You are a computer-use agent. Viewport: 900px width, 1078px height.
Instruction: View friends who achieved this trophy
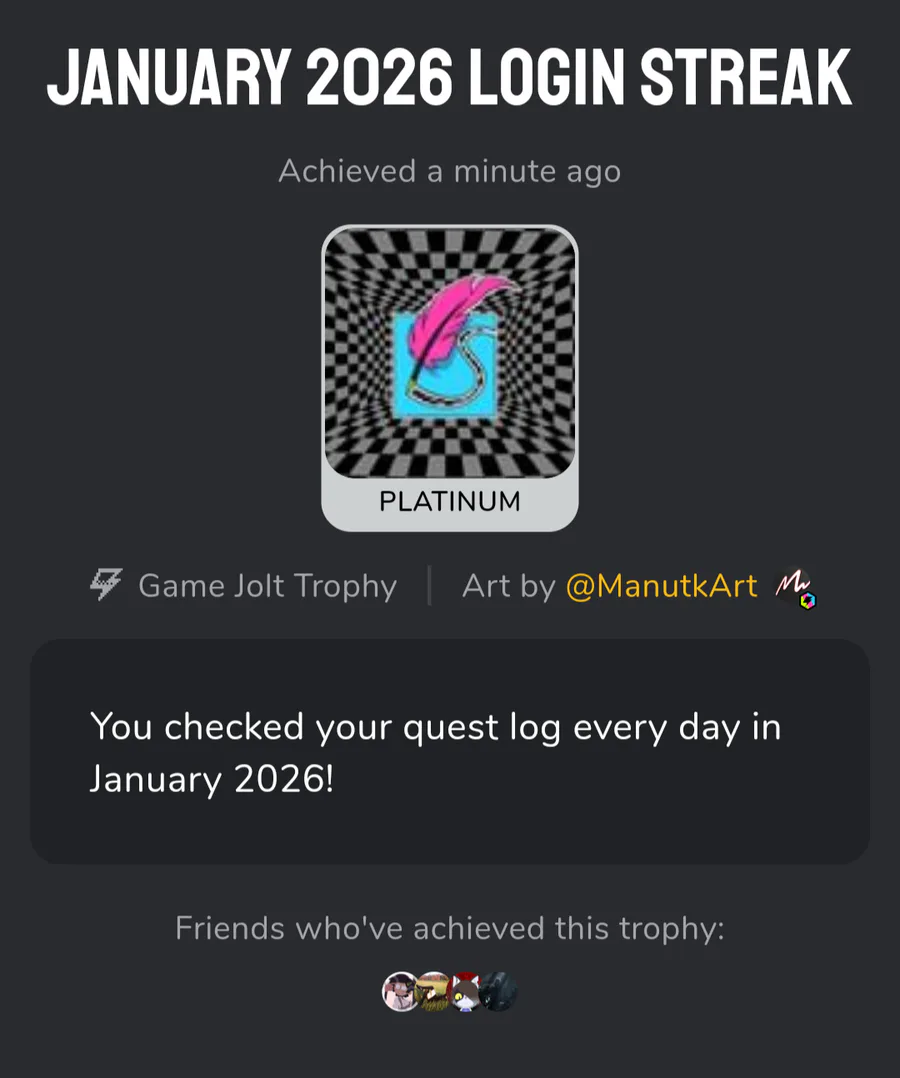coord(450,991)
